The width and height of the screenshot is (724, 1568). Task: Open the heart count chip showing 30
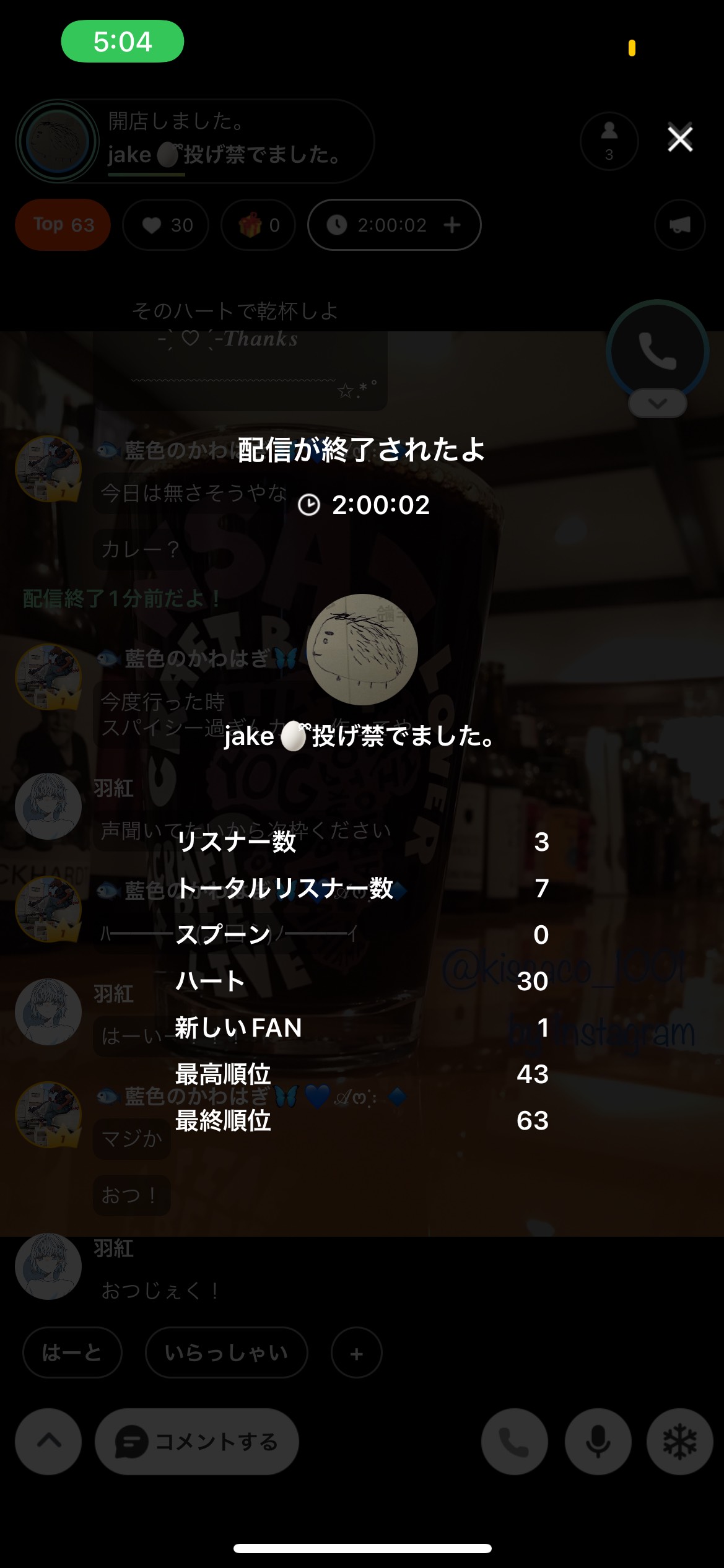[x=166, y=225]
